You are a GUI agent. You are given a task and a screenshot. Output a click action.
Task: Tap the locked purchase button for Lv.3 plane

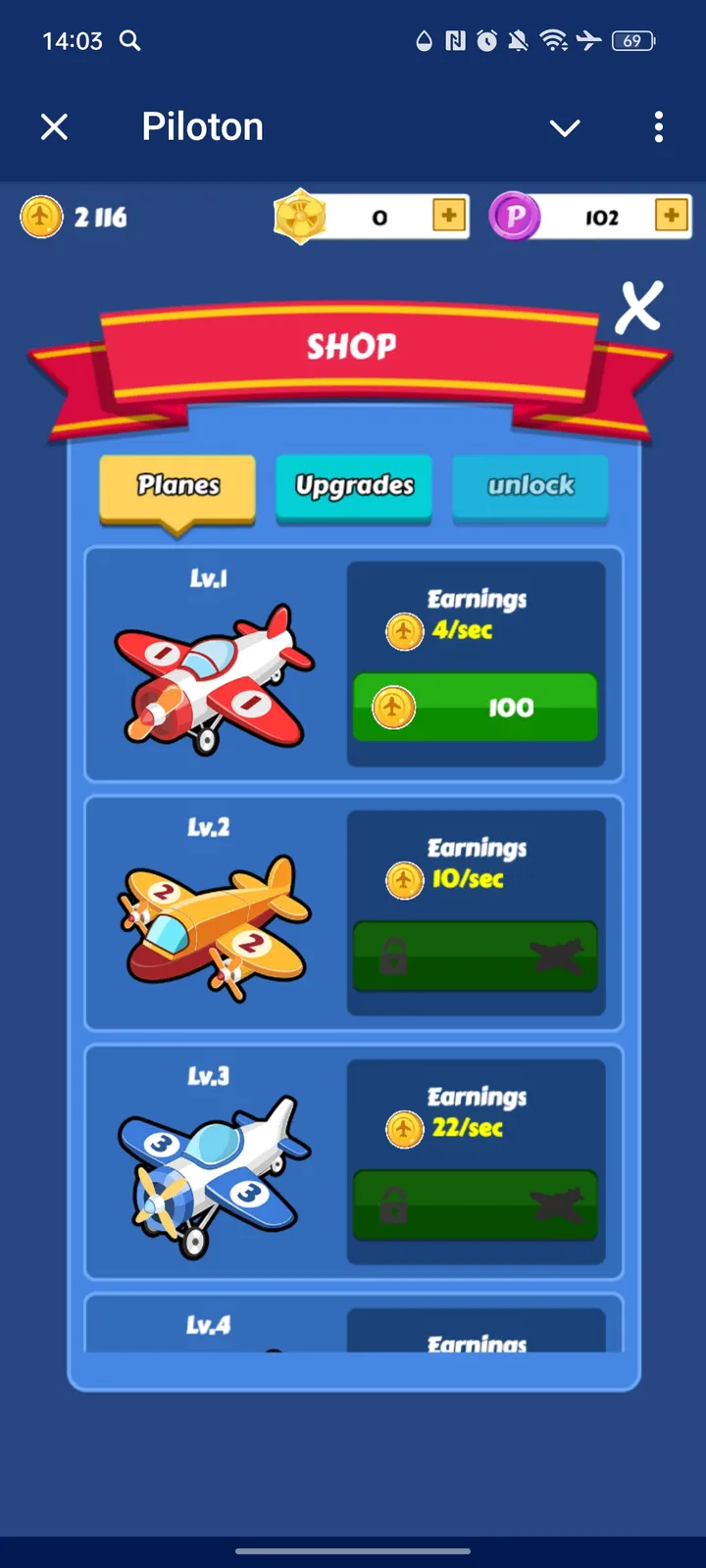pyautogui.click(x=475, y=1206)
